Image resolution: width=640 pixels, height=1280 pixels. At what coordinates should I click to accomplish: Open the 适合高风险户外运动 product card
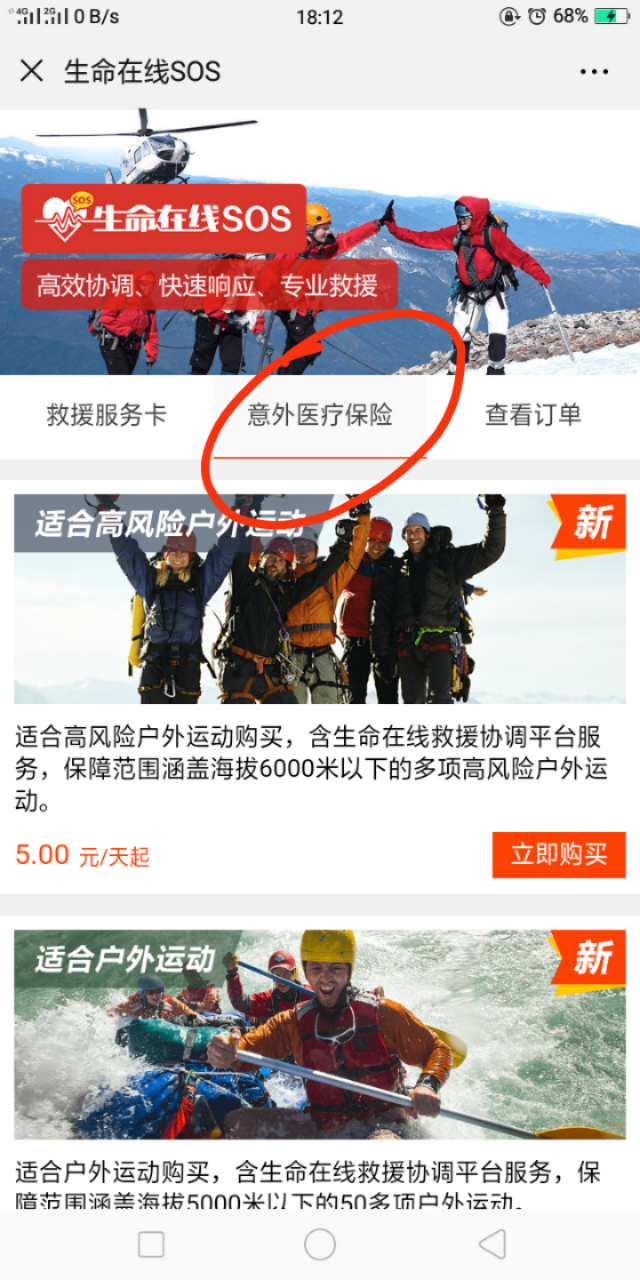[320, 600]
